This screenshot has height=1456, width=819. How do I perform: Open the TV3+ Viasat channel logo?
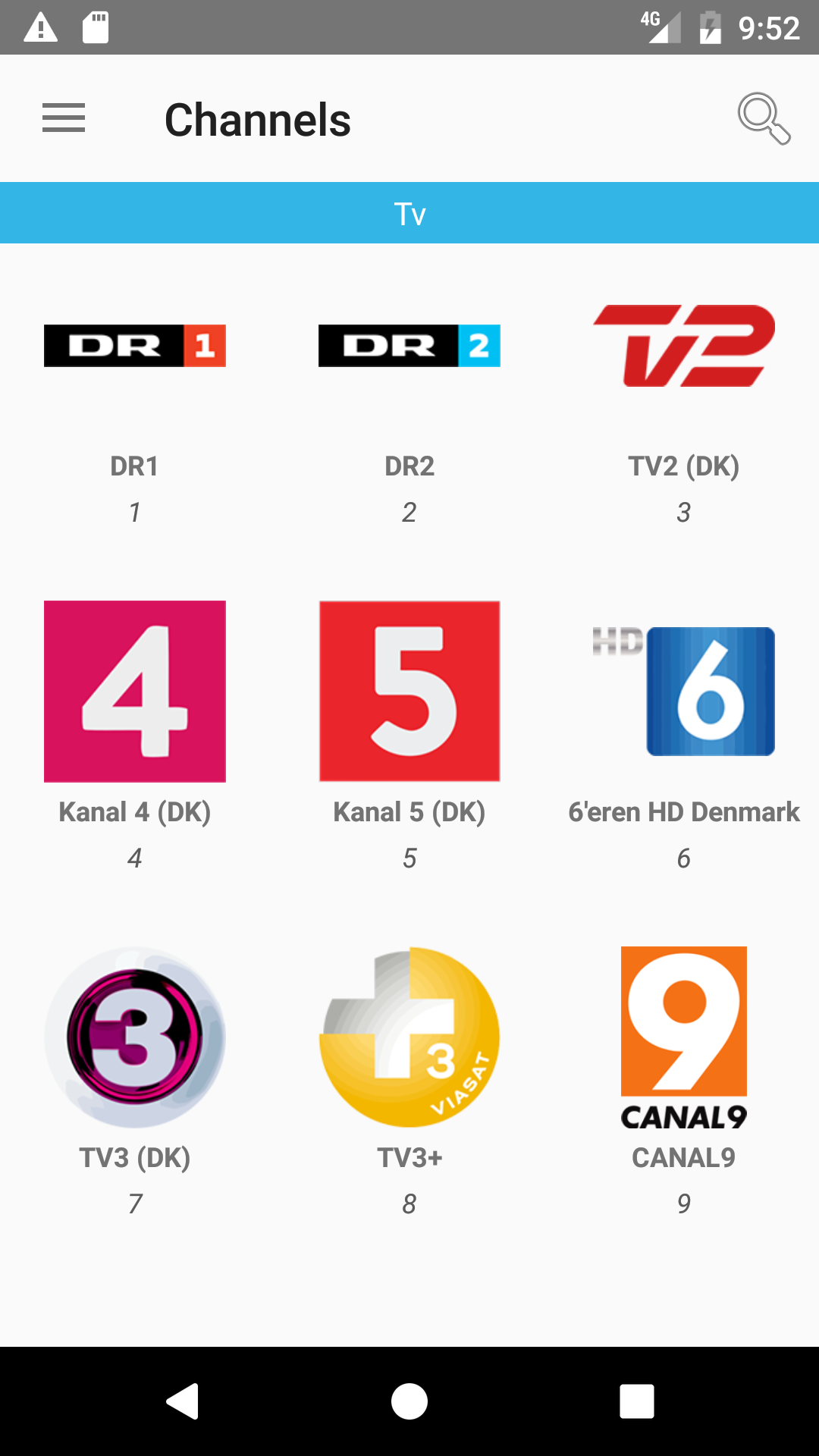point(409,1037)
